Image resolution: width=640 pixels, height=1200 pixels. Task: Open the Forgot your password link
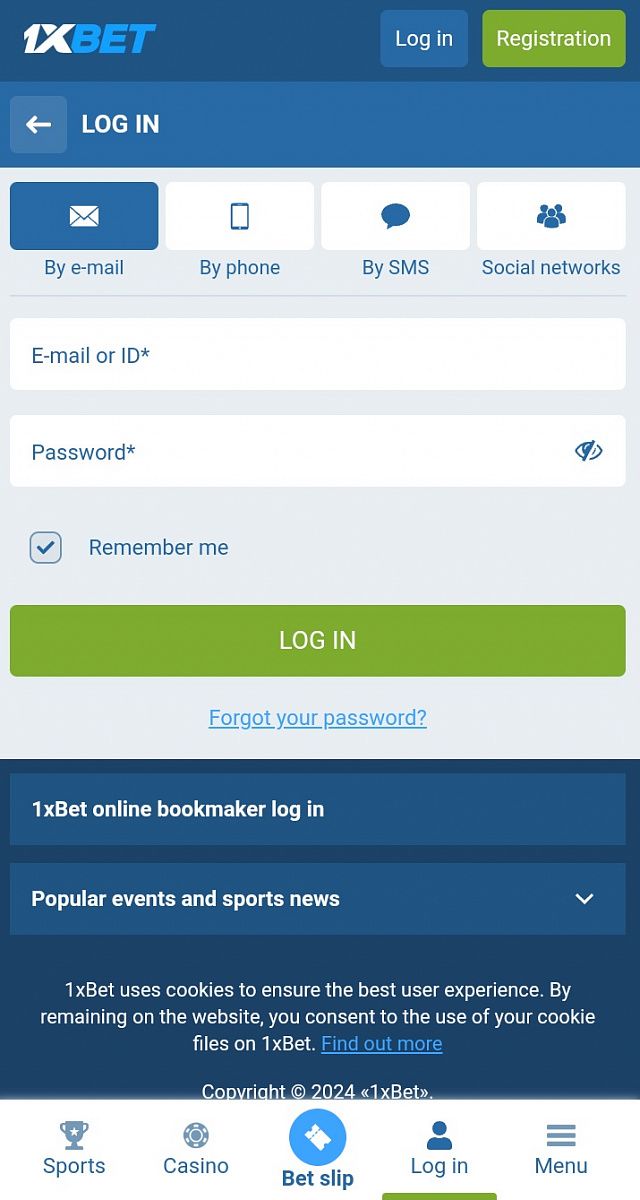tap(318, 718)
